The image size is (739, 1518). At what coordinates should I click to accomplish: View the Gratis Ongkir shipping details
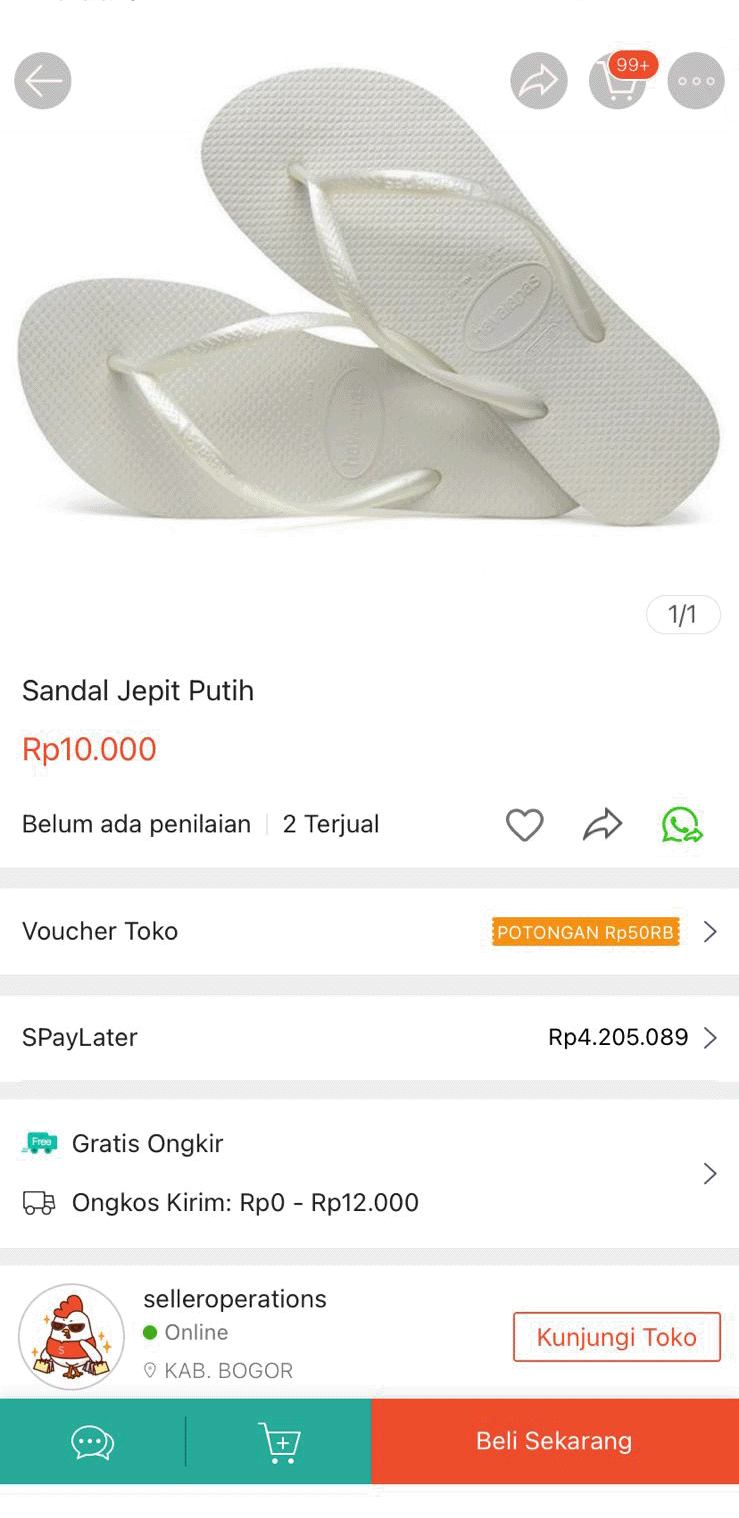(x=369, y=1173)
